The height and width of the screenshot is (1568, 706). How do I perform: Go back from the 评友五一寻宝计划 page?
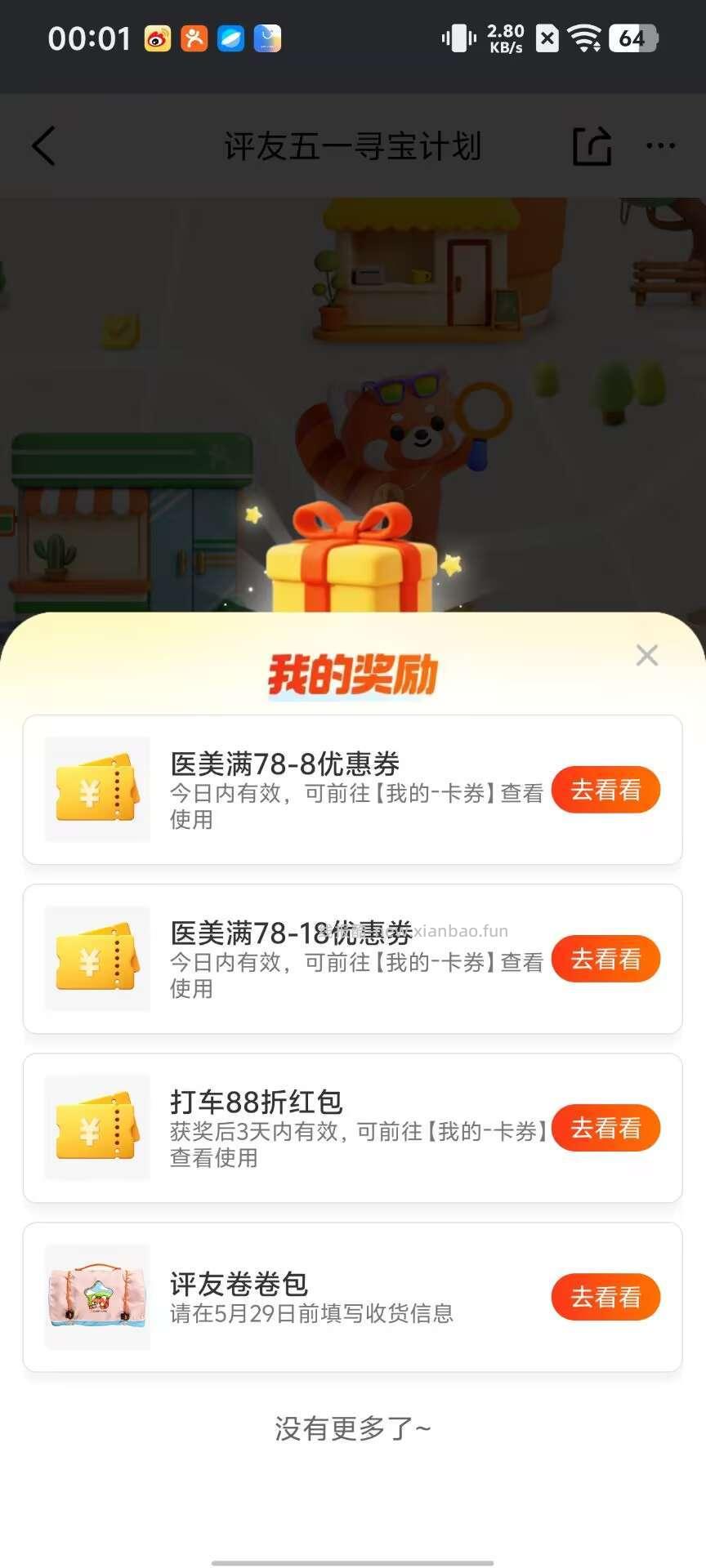[x=44, y=146]
